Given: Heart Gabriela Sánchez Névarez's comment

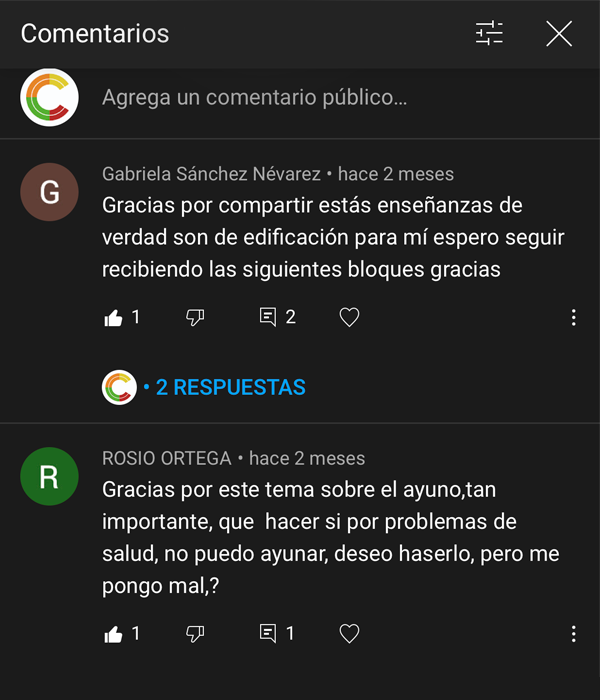Looking at the screenshot, I should coord(349,318).
